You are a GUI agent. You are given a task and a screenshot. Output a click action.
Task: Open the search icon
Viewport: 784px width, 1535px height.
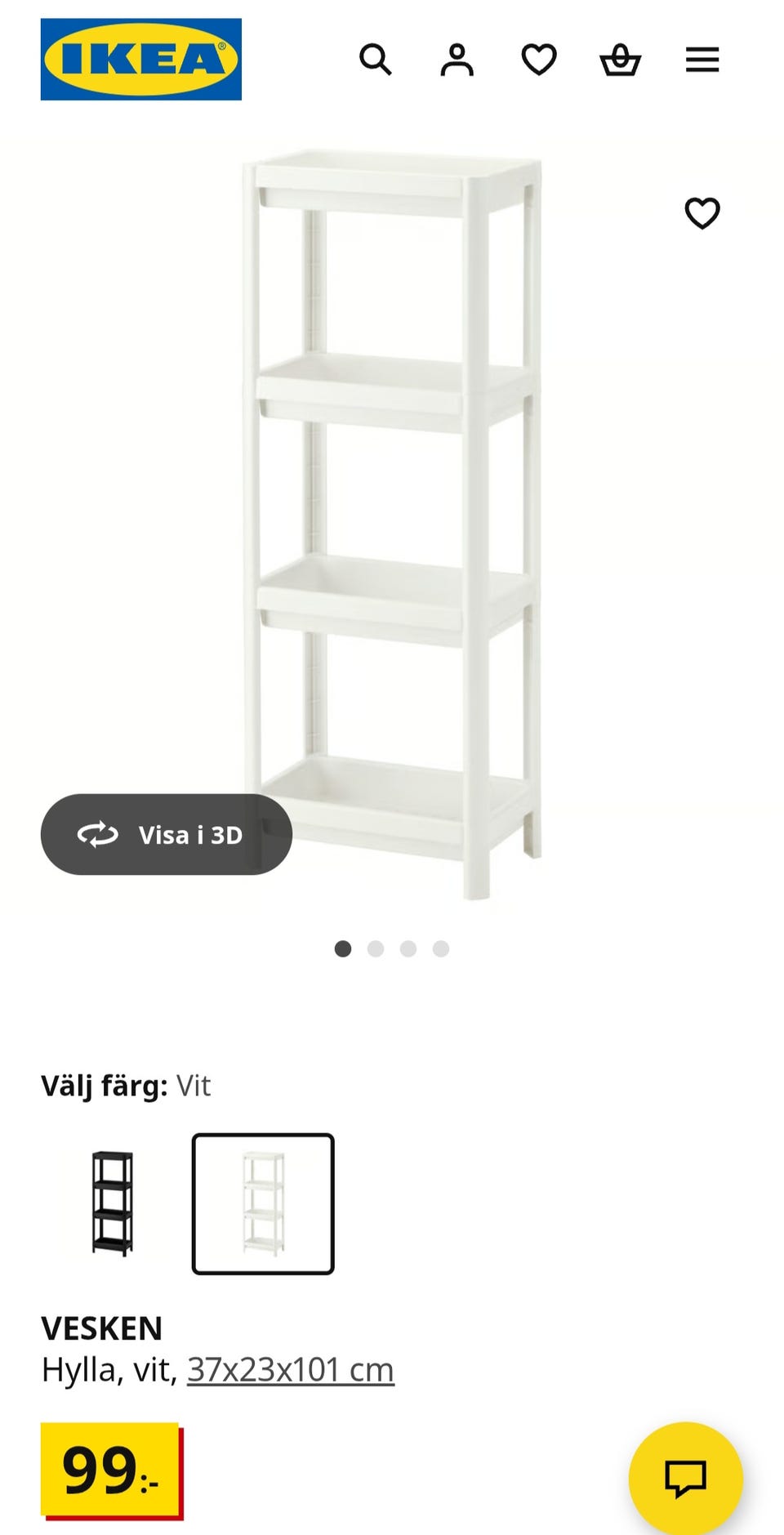(376, 60)
